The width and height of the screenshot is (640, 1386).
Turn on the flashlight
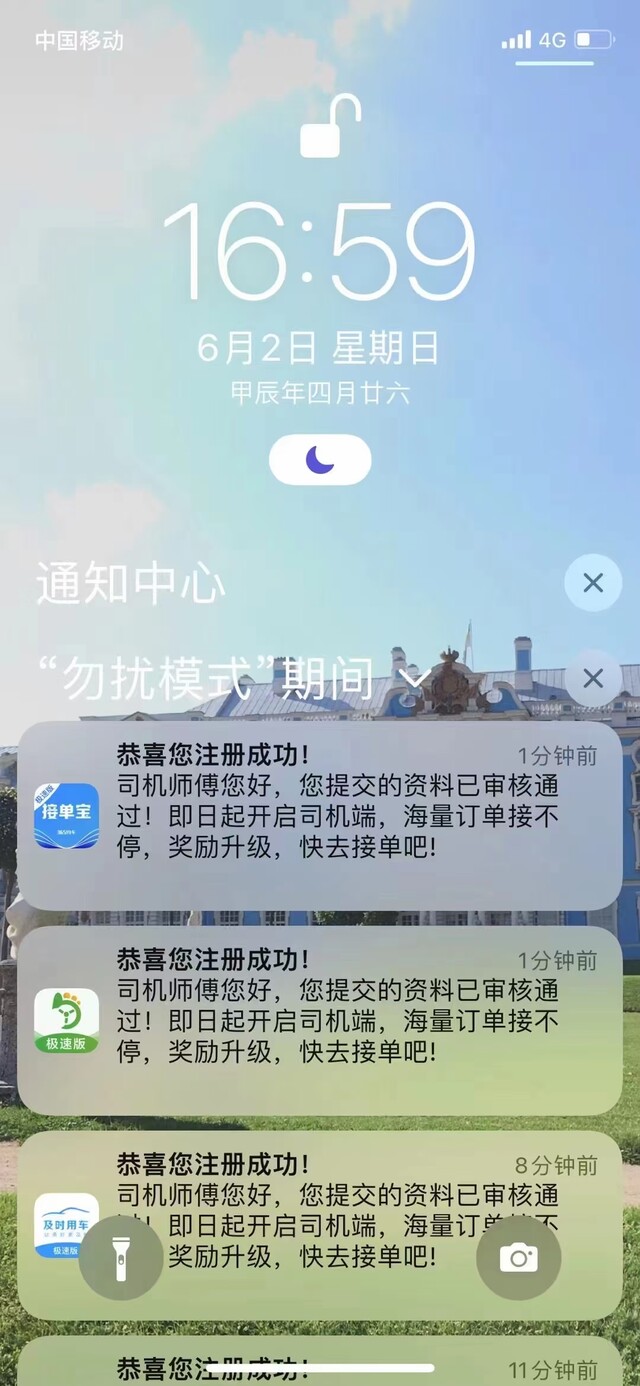coord(121,1258)
